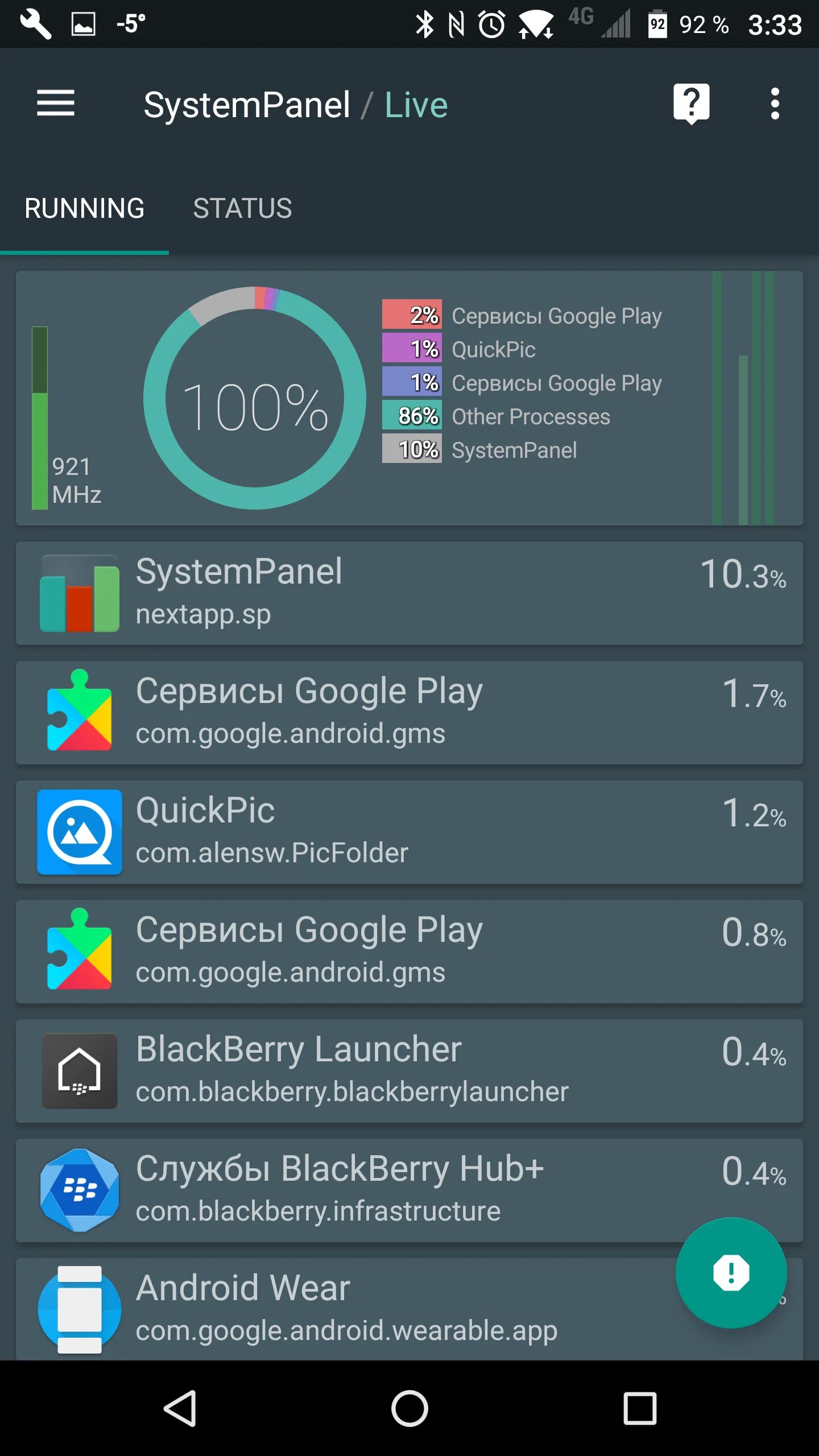Open the three-dot overflow menu
This screenshot has height=1456, width=819.
pyautogui.click(x=775, y=104)
